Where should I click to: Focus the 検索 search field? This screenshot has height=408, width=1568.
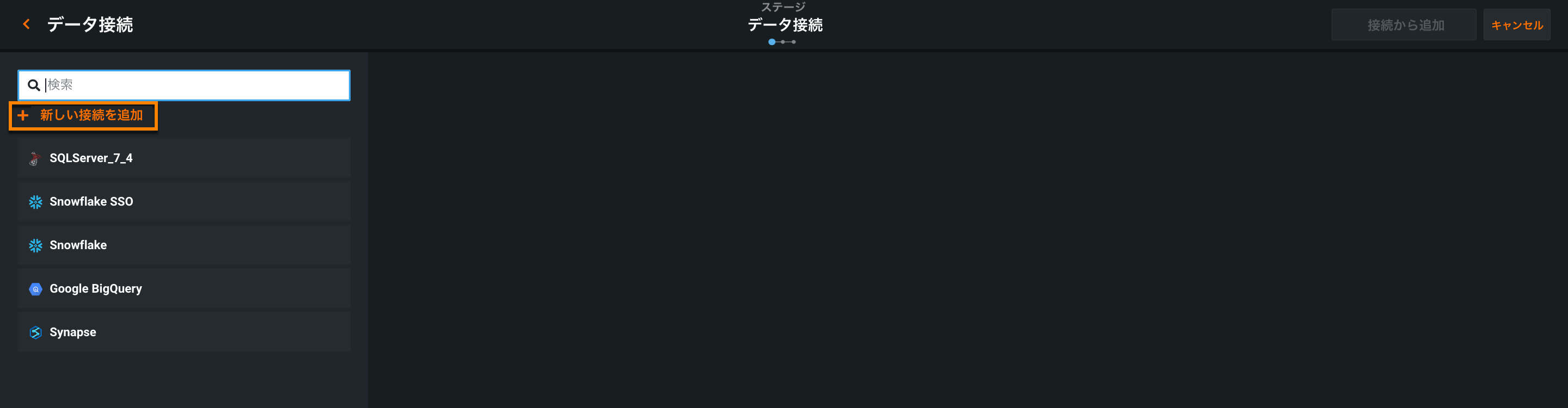click(195, 85)
